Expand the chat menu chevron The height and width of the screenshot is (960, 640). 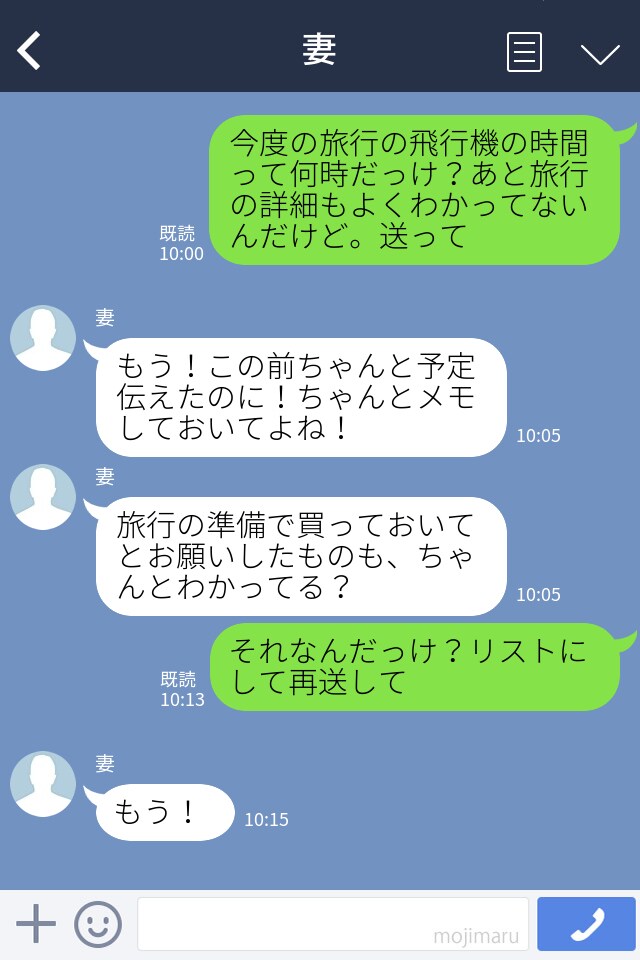pos(600,53)
